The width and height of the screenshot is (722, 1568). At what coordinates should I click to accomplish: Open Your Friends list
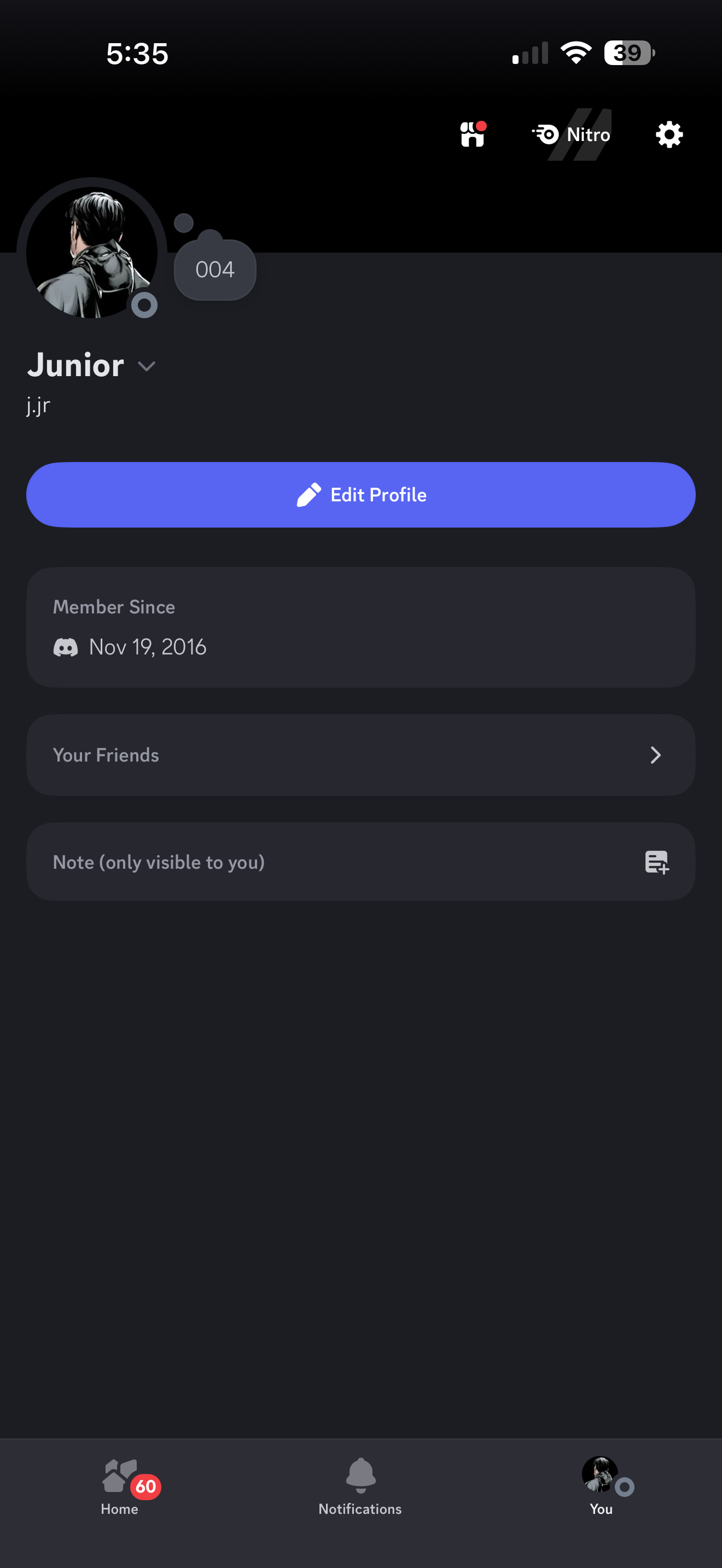(x=360, y=755)
